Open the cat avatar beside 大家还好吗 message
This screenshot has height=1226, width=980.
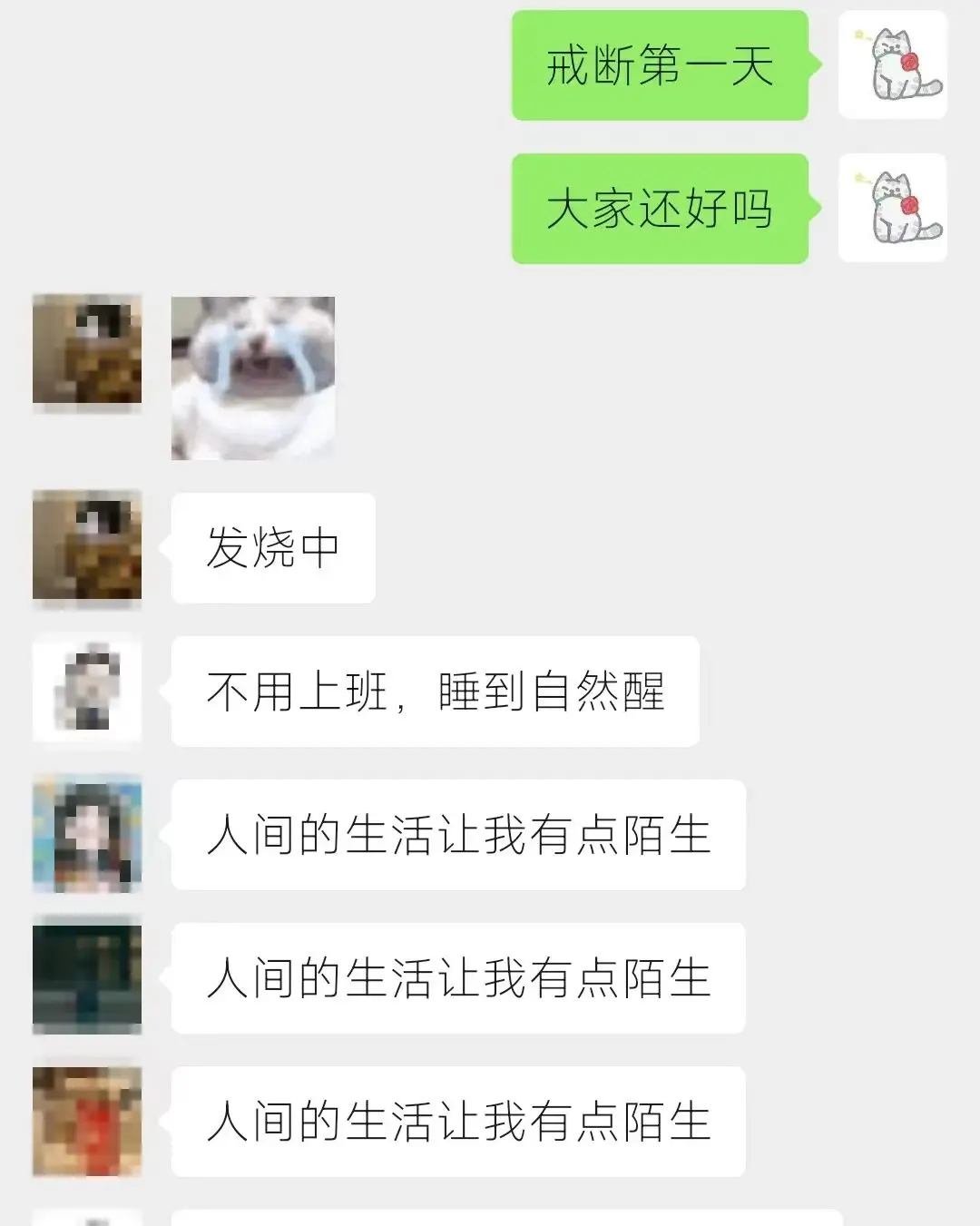(x=892, y=207)
